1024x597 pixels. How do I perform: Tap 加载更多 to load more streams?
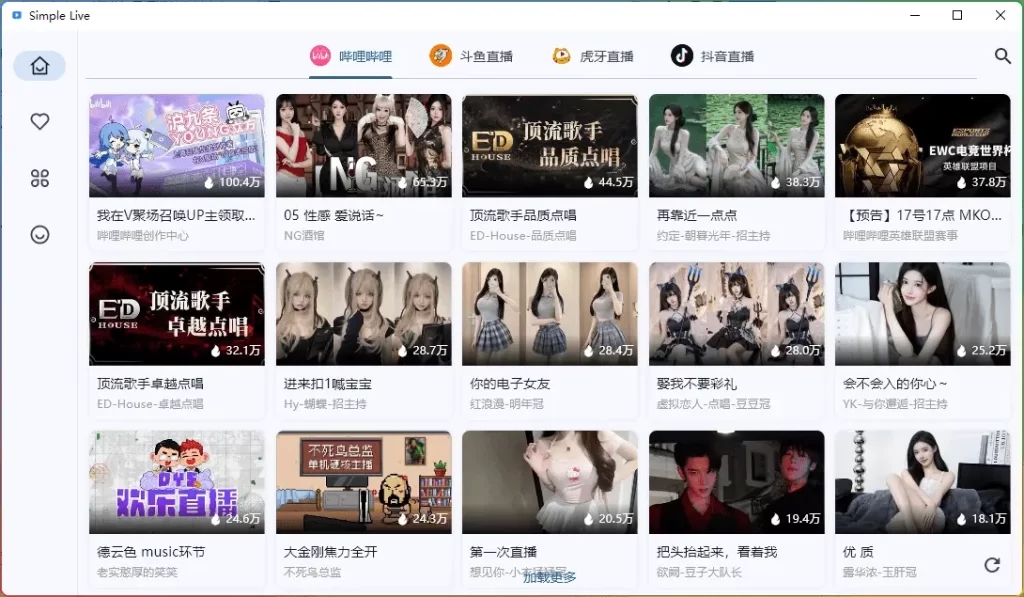tap(549, 577)
